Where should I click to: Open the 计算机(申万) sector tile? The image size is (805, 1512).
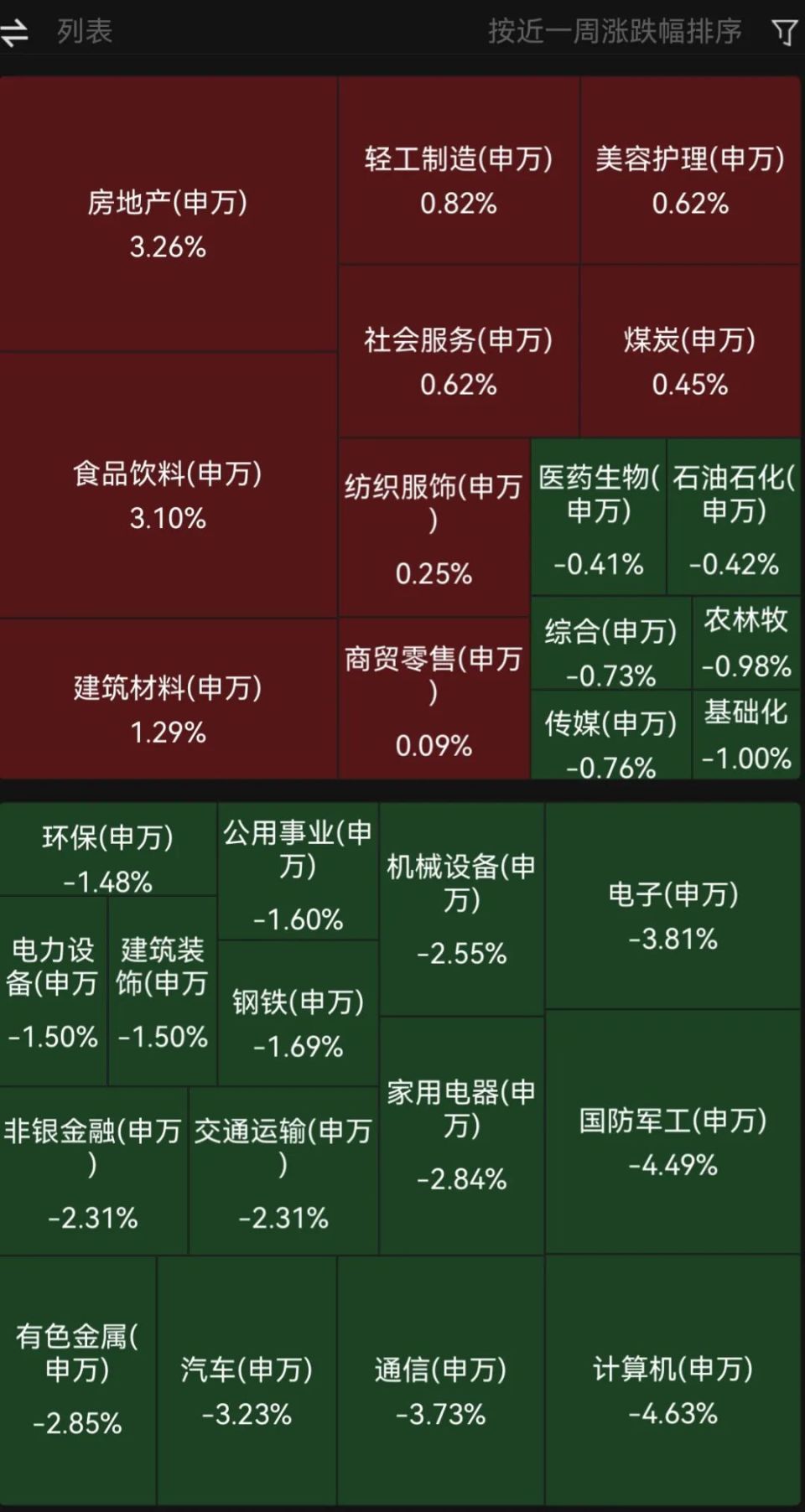point(673,1380)
